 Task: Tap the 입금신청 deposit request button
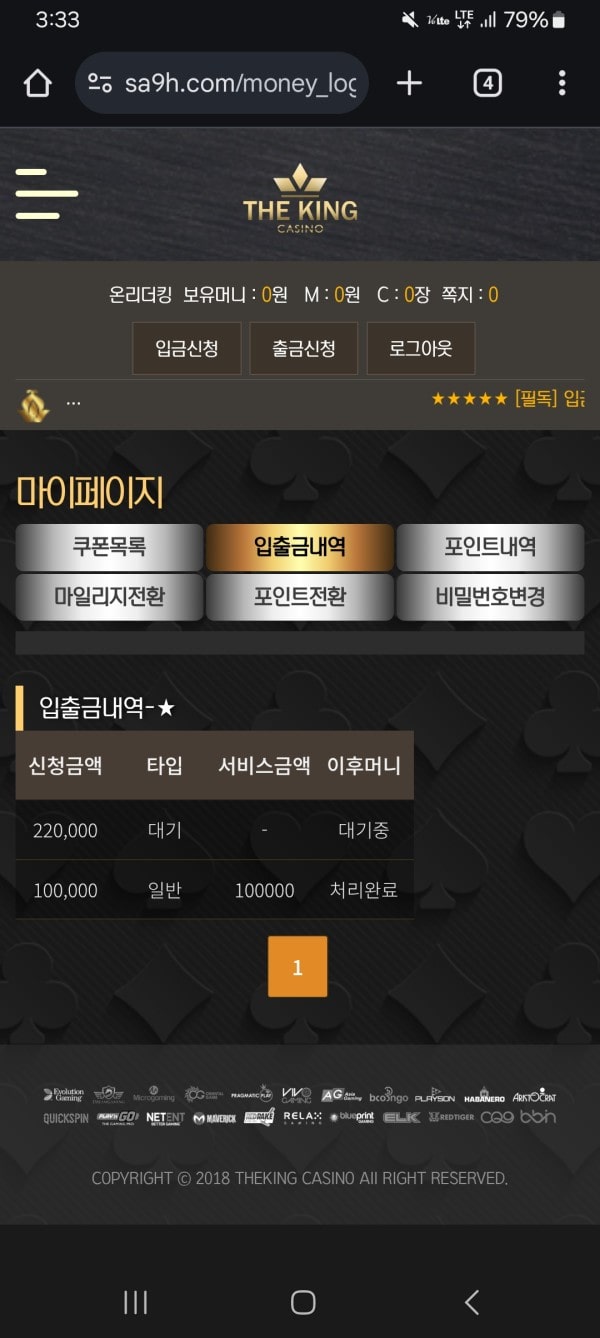click(186, 348)
